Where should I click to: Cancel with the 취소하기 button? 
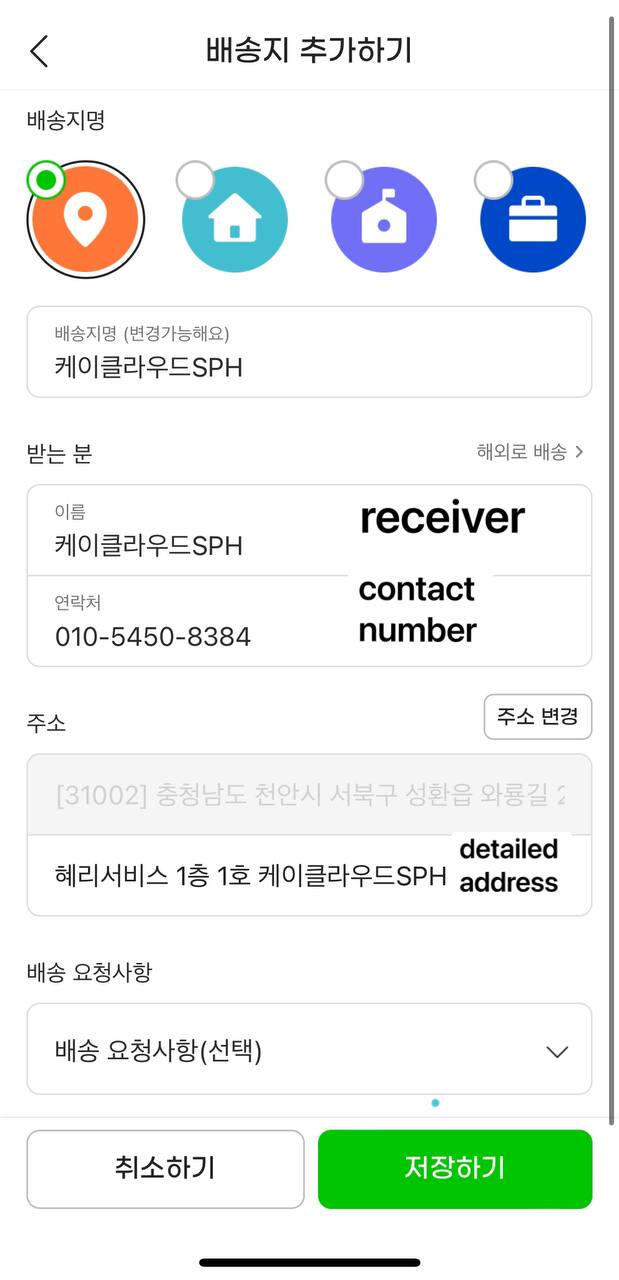coord(165,1168)
